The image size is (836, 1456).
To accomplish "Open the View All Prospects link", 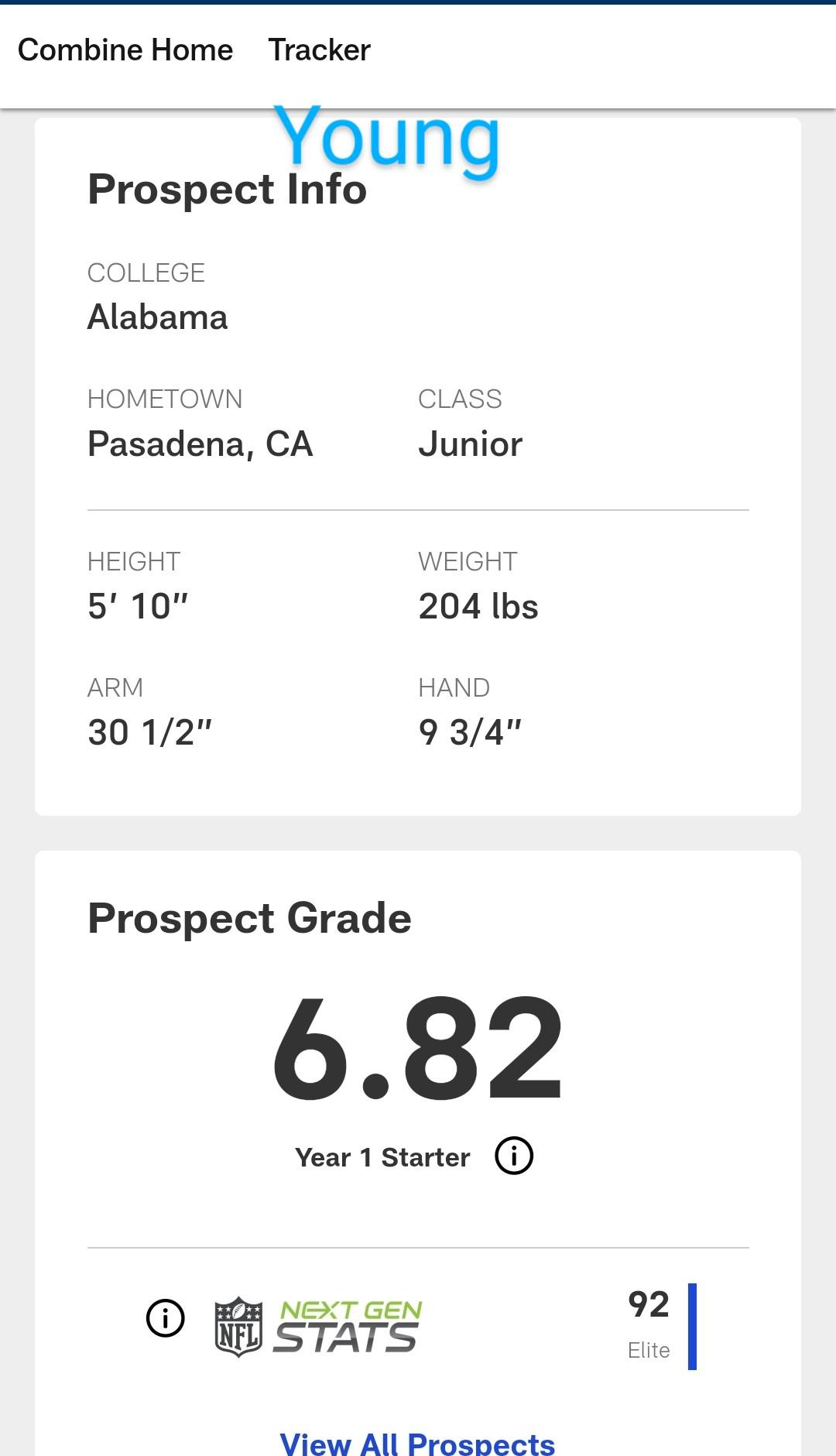I will pyautogui.click(x=417, y=1443).
